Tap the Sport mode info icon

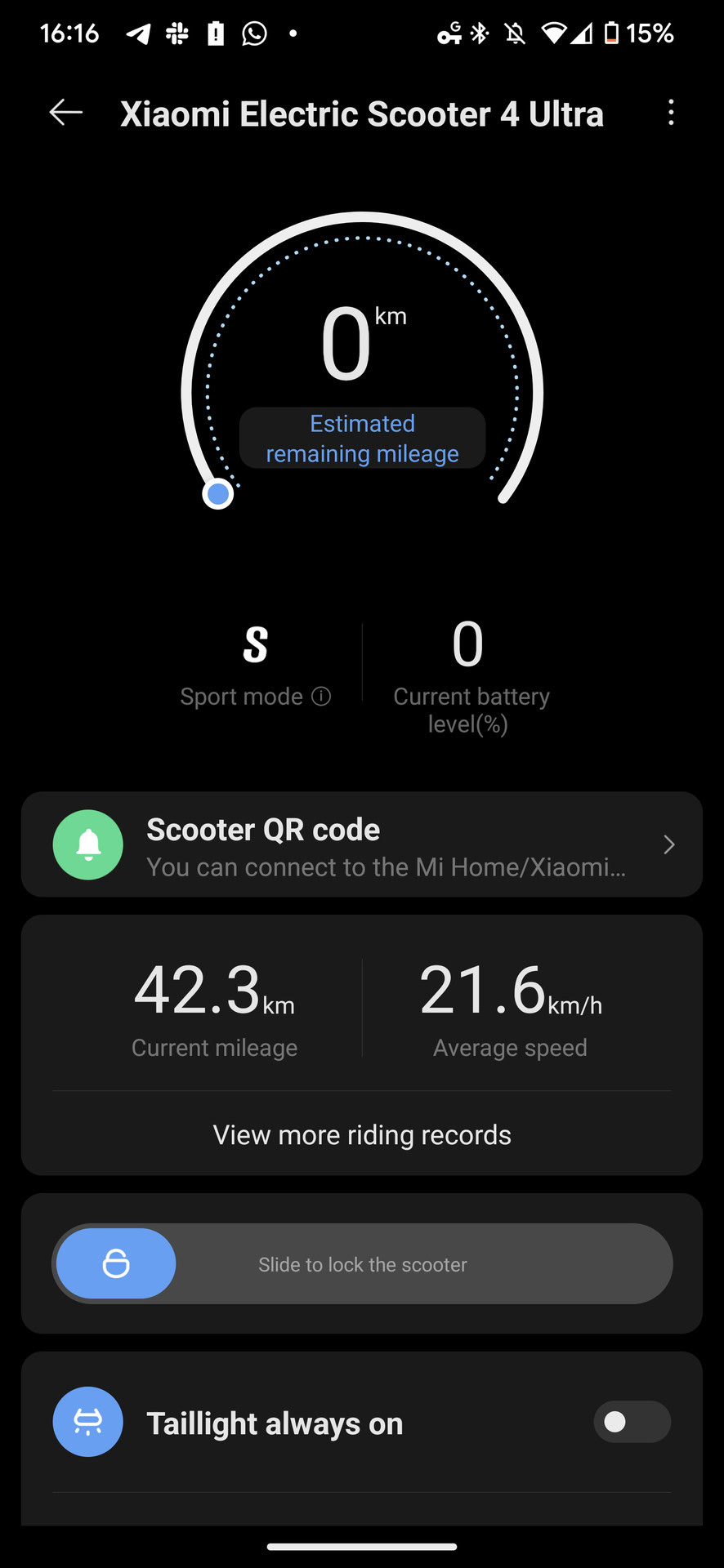(x=322, y=697)
